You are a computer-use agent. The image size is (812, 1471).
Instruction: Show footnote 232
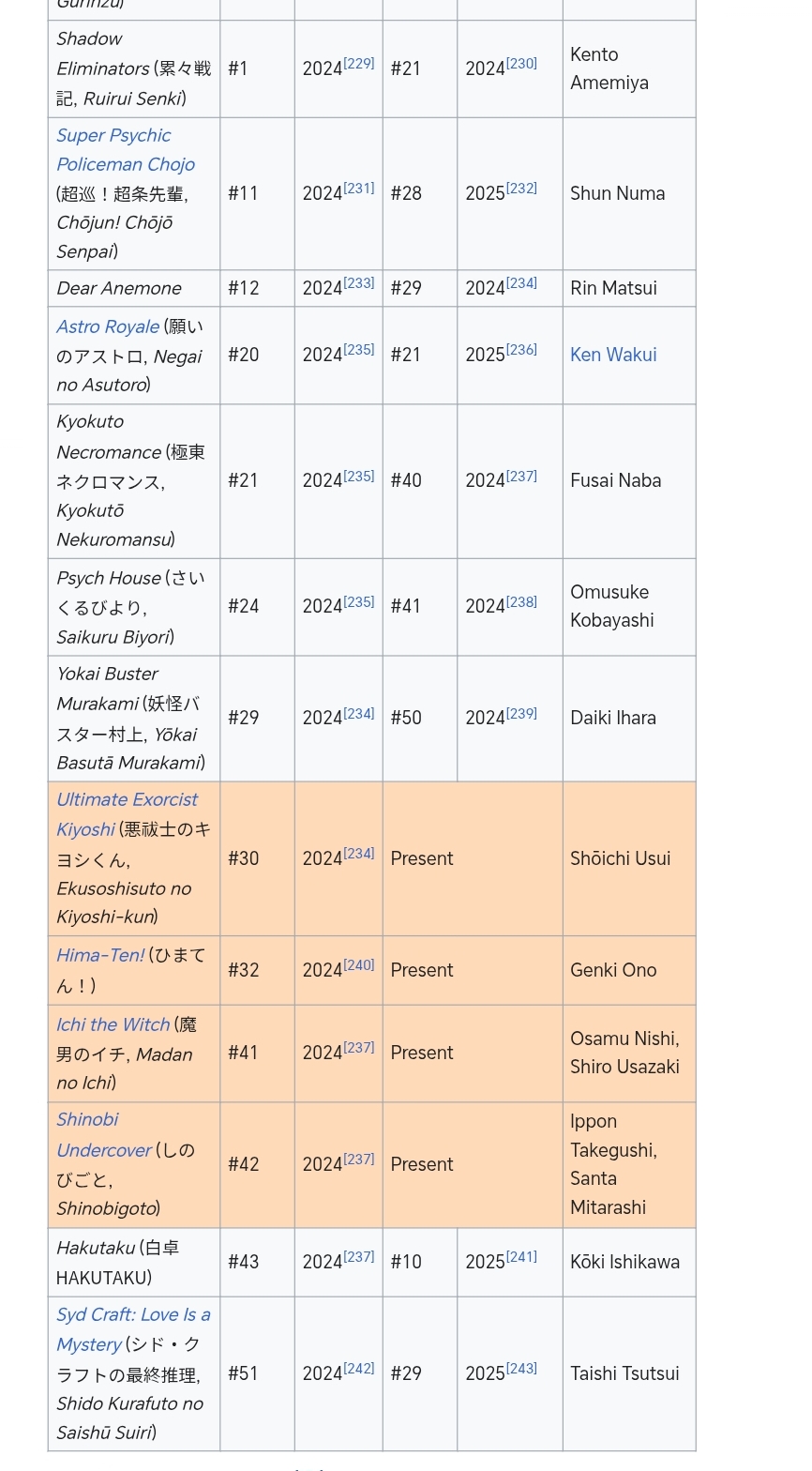(x=521, y=189)
